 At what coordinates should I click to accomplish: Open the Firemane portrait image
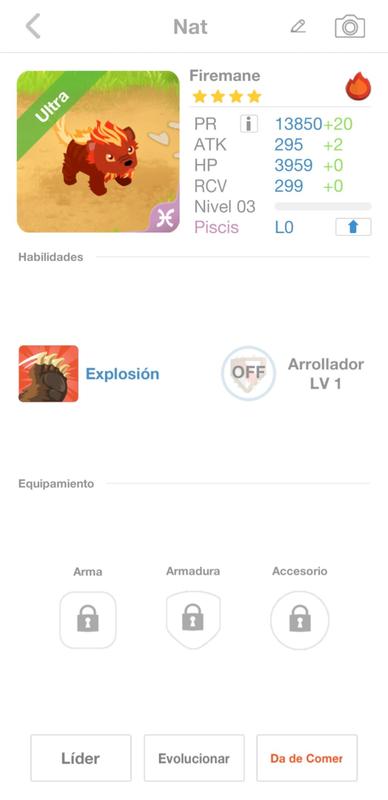point(98,152)
